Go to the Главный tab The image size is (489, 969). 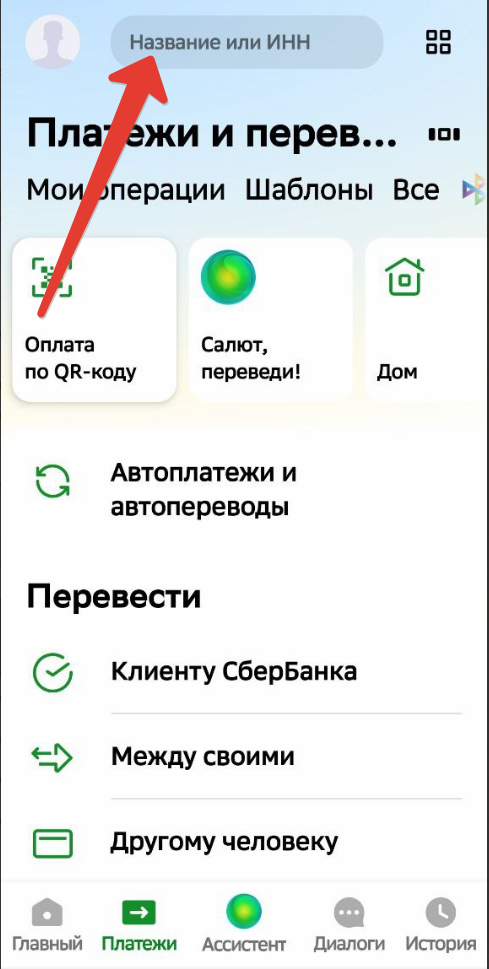coord(48,925)
